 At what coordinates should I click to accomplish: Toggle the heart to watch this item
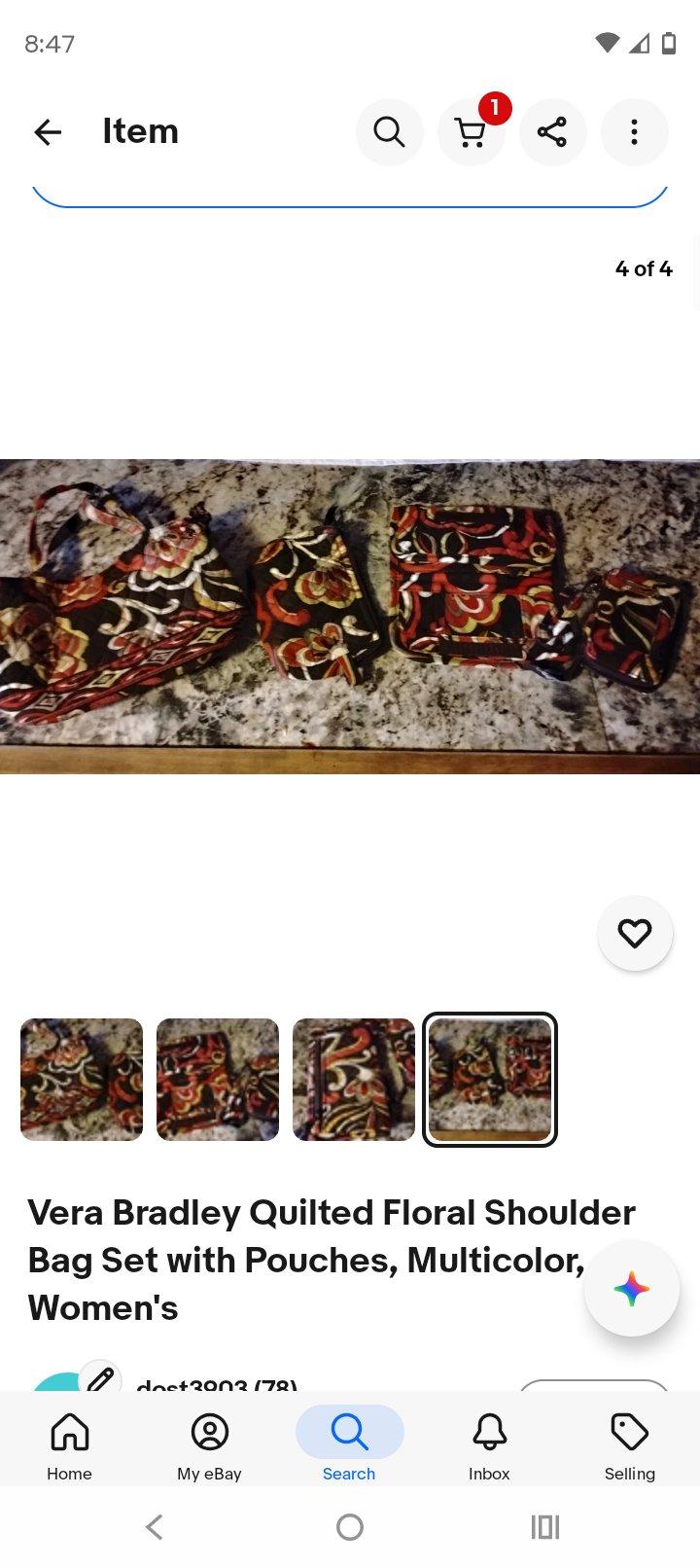[635, 932]
